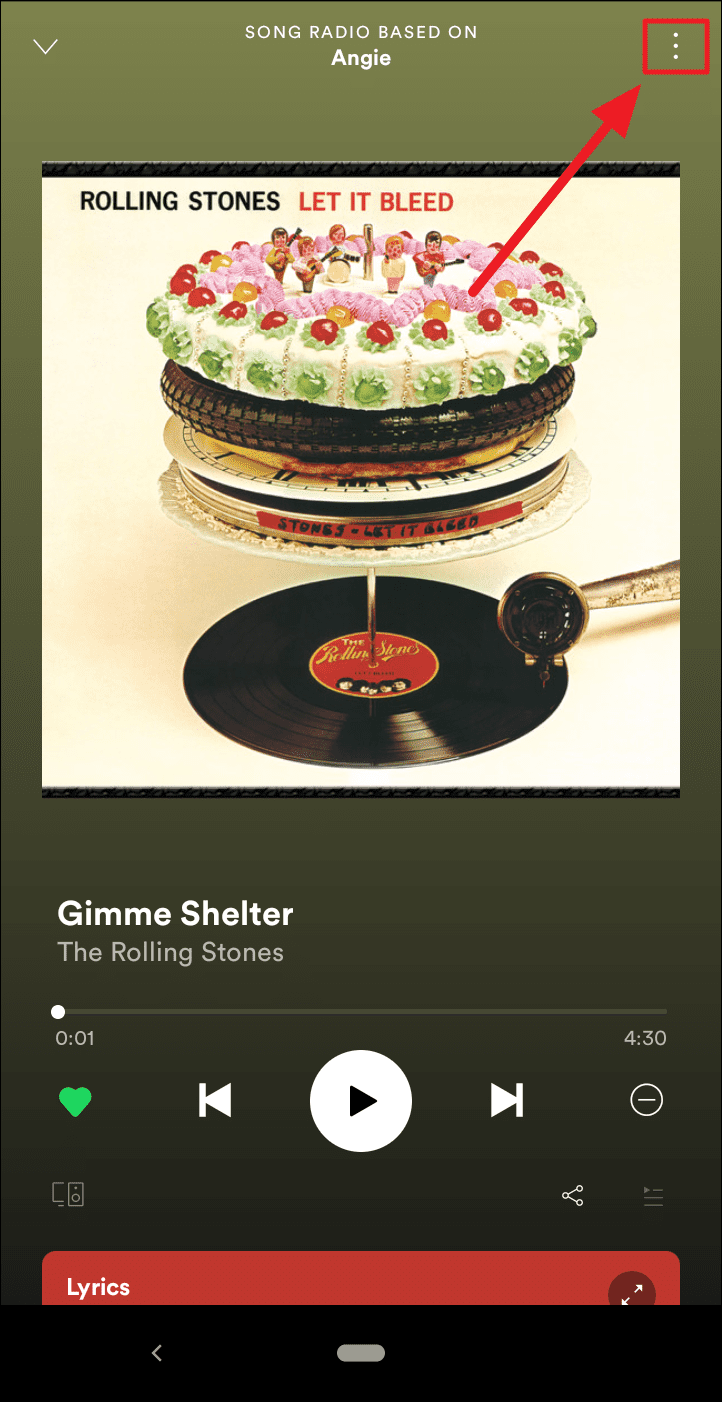Viewport: 722px width, 1402px height.
Task: Hide this song with the minus icon
Action: tap(646, 1101)
